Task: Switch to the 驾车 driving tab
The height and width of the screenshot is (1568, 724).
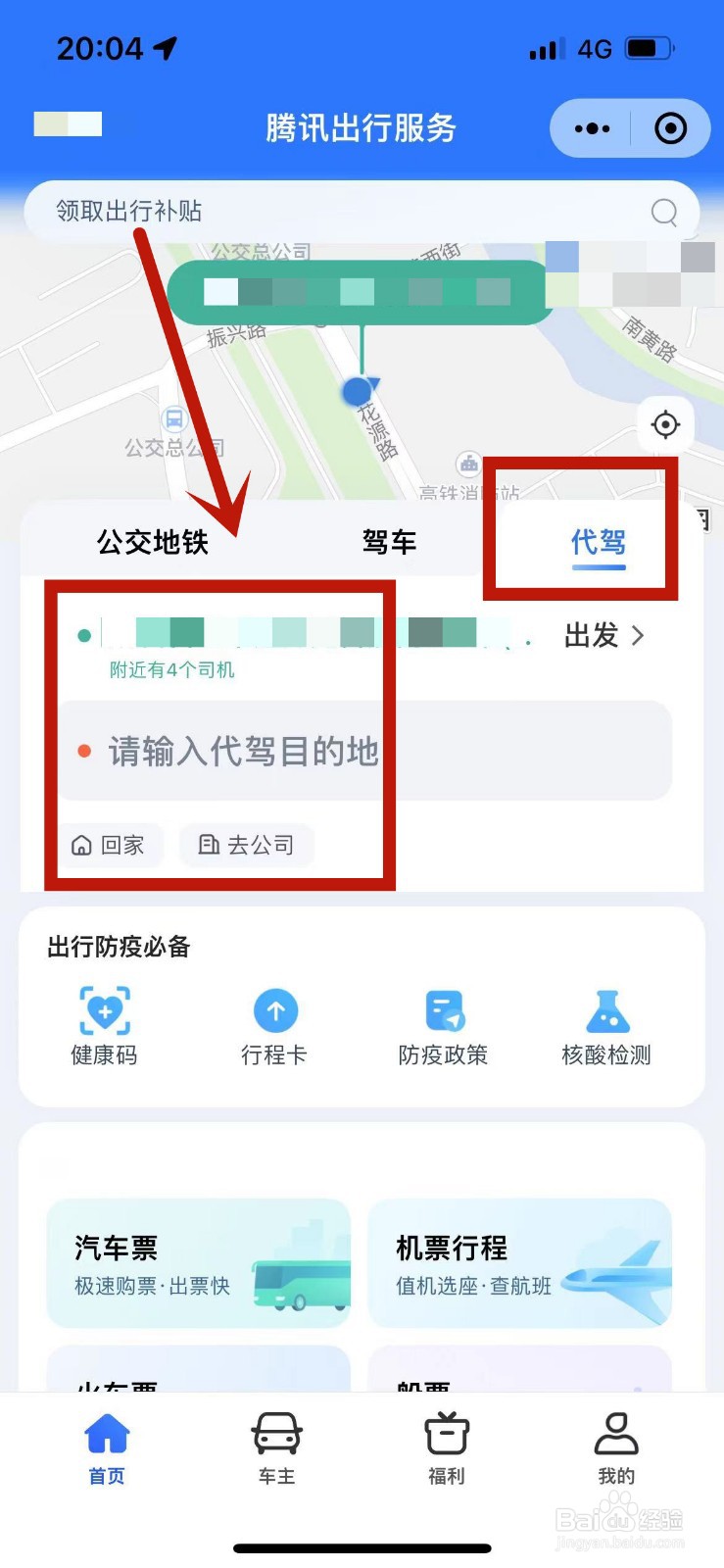Action: pyautogui.click(x=389, y=541)
